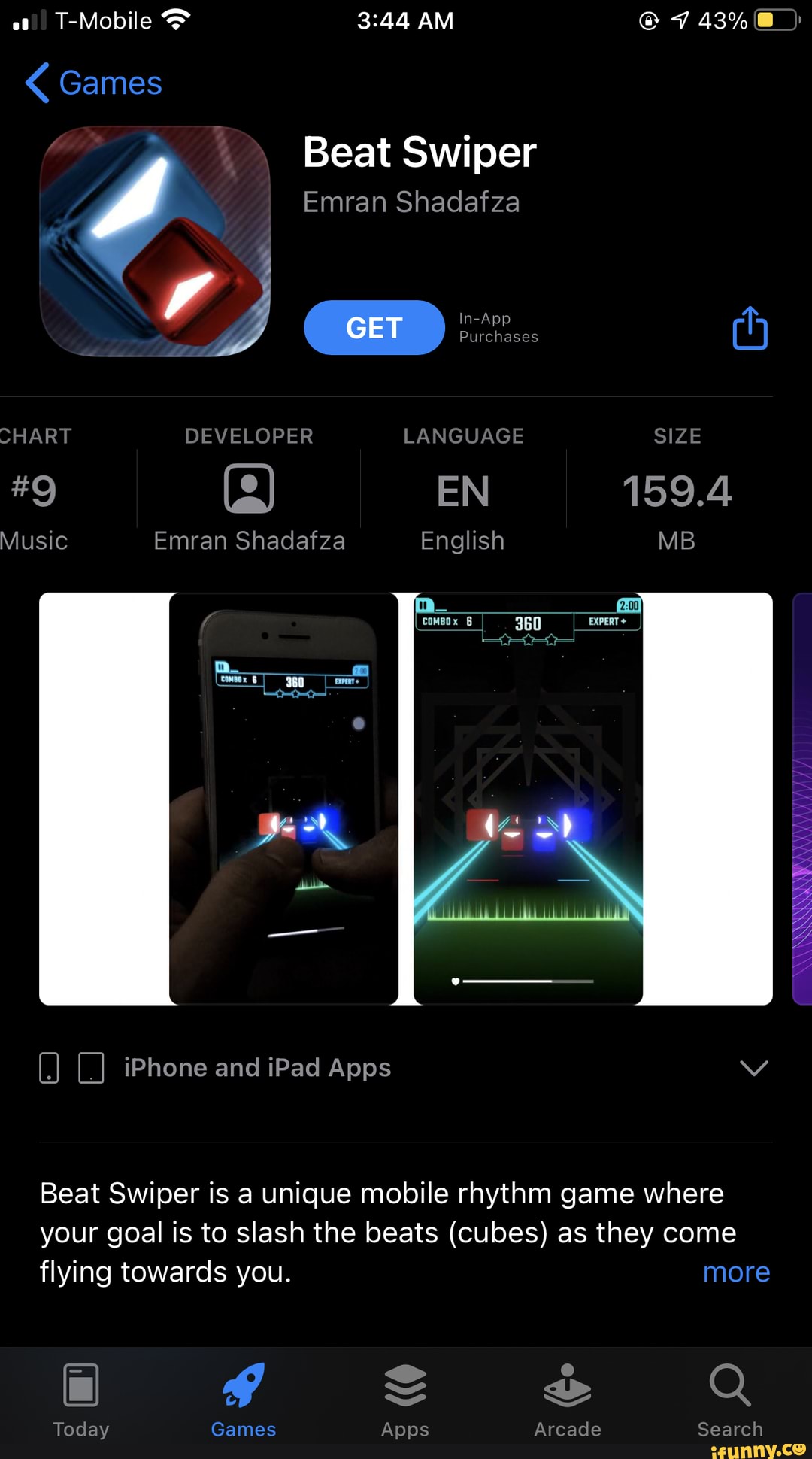
Task: Go back to Games
Action: pos(94,83)
